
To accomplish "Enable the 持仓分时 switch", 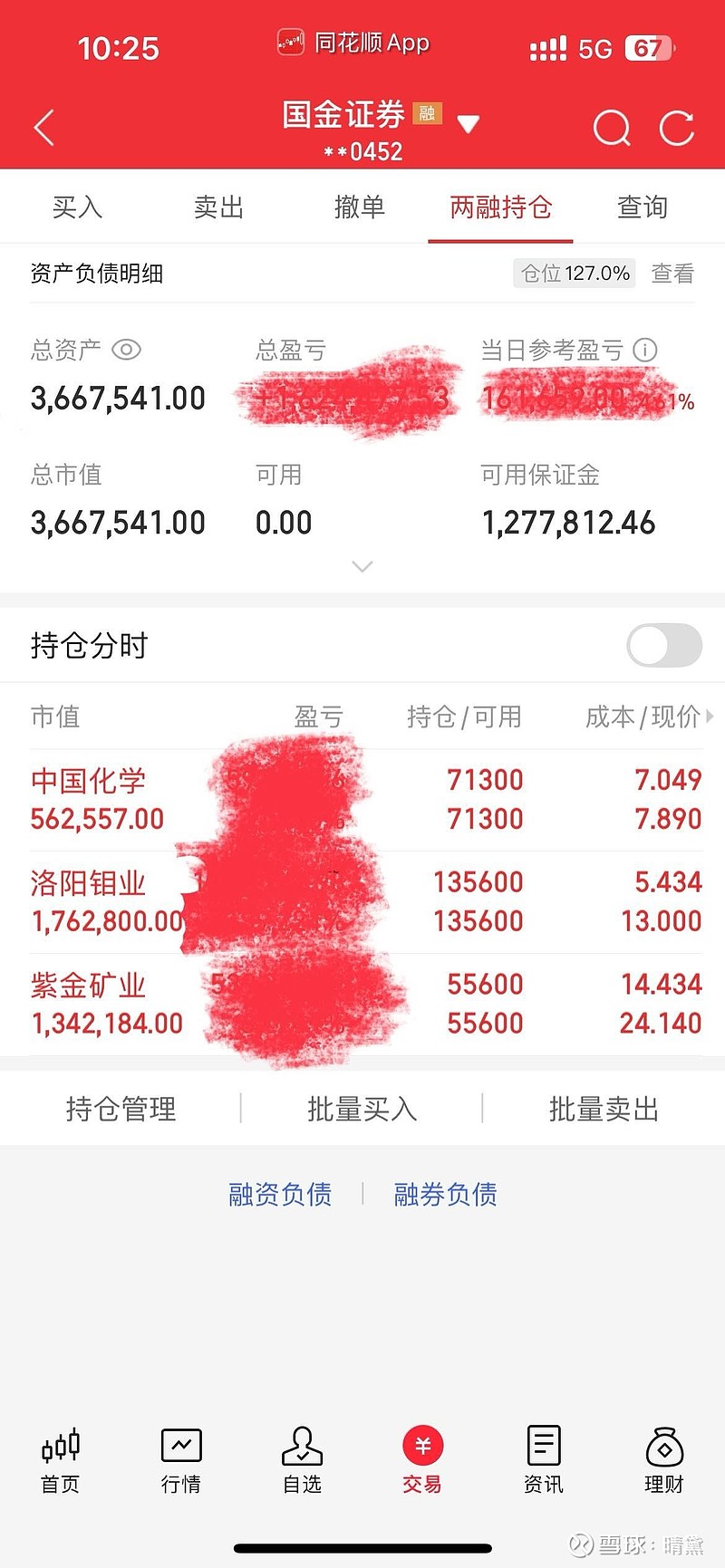I will click(663, 645).
